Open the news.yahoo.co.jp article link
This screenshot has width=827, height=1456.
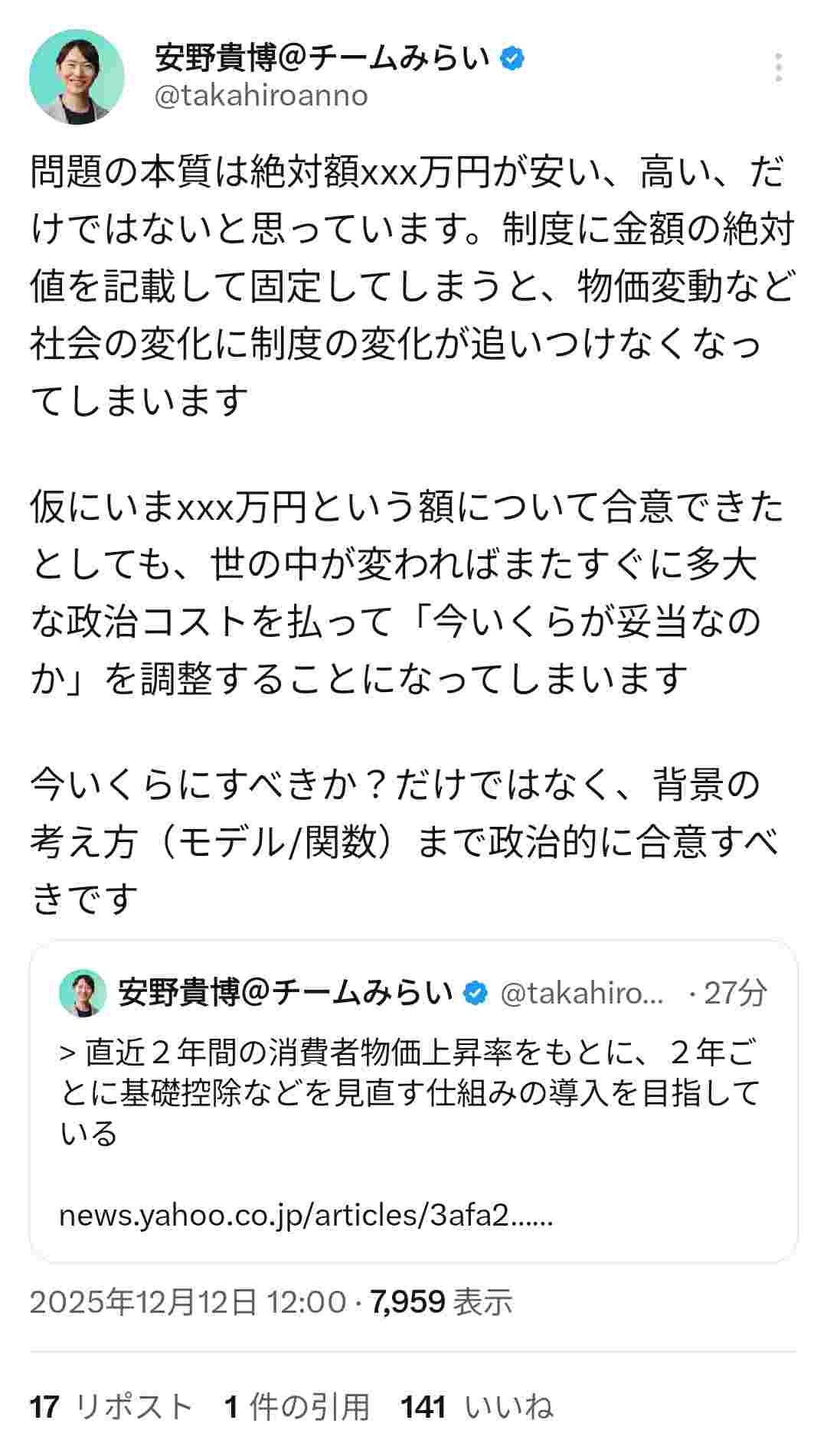pos(306,1215)
